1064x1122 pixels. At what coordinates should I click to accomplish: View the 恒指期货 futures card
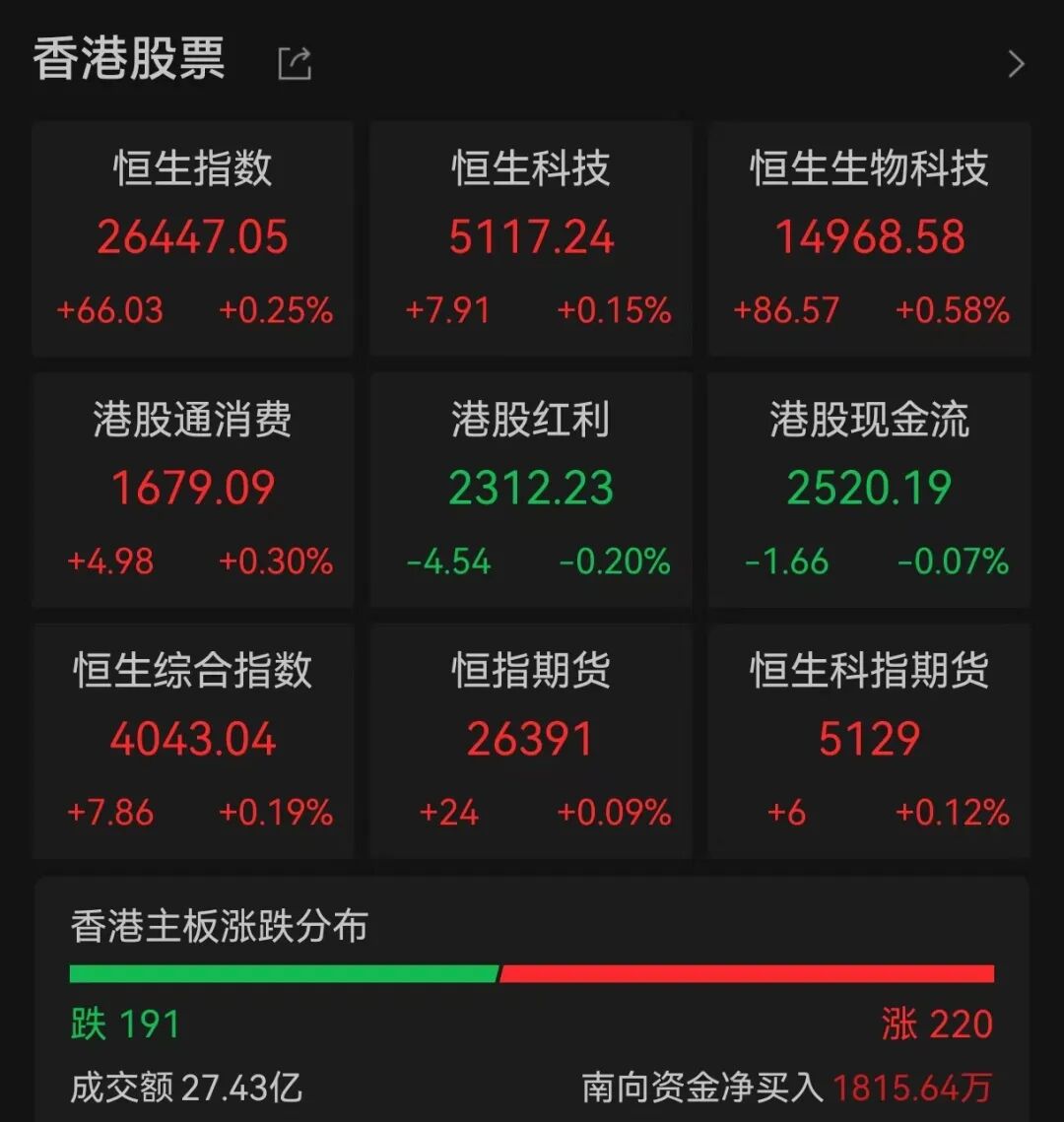click(x=531, y=741)
